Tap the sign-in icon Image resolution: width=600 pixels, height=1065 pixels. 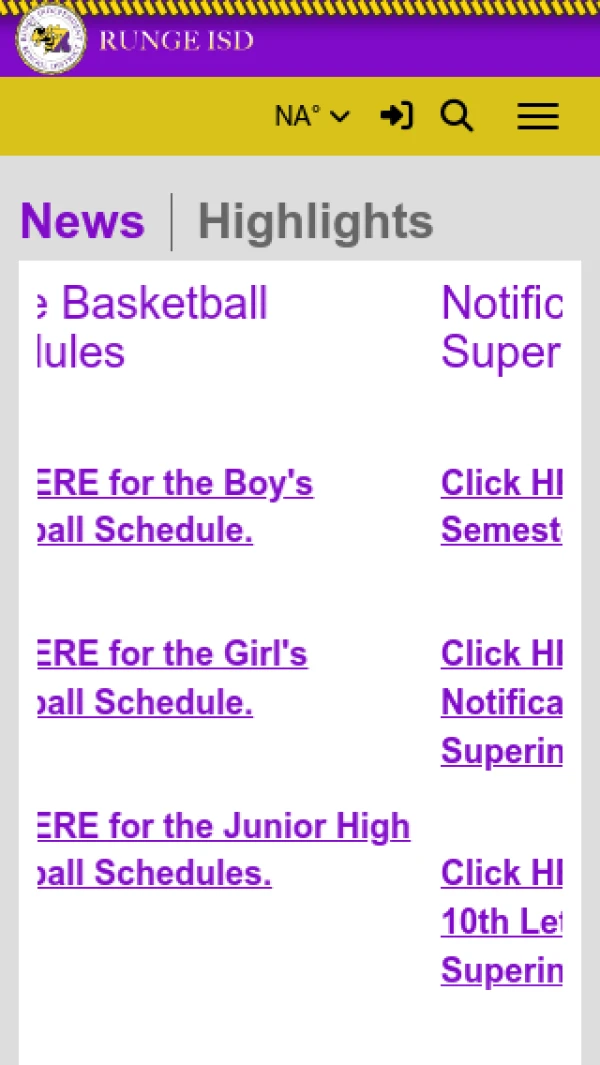point(397,116)
